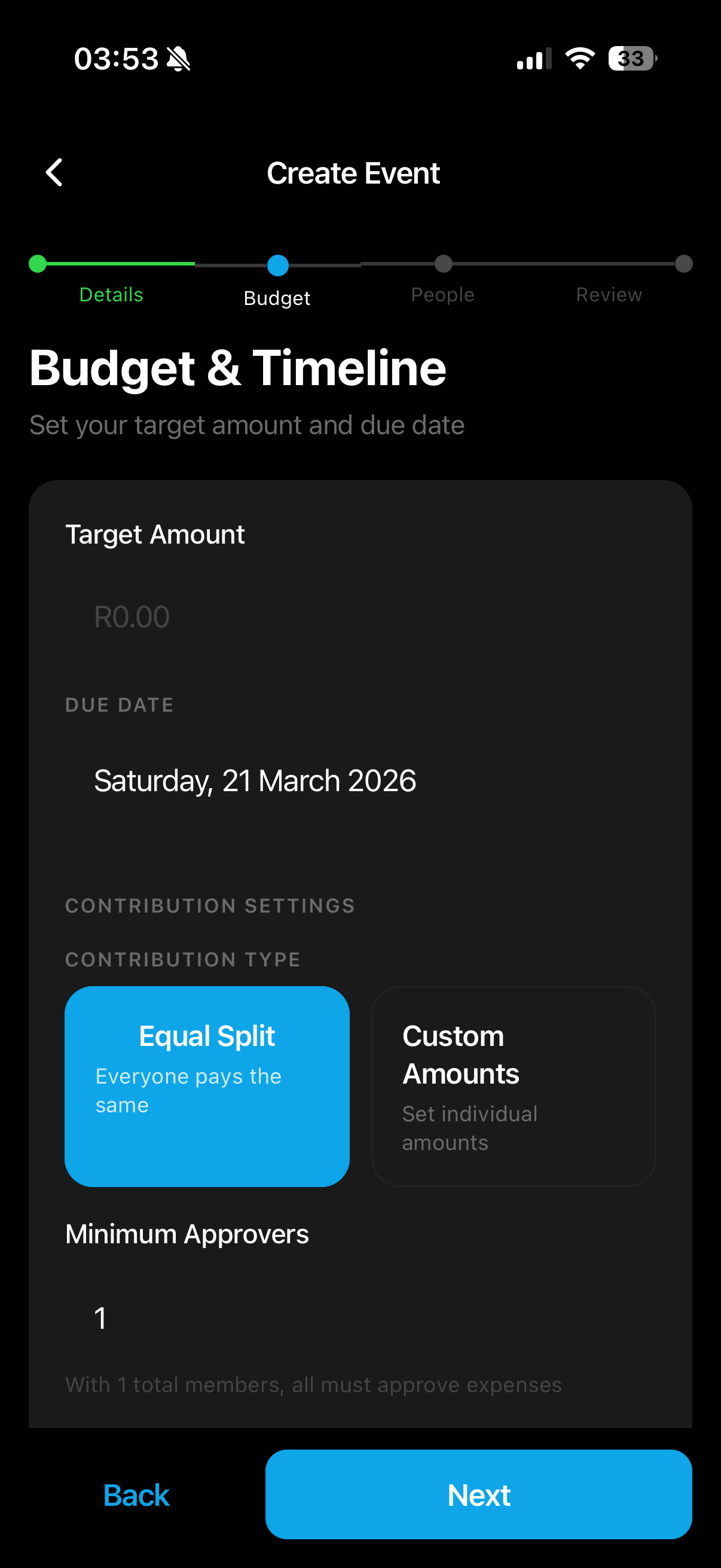This screenshot has width=721, height=1568.
Task: Tap the blue Budget progress dot
Action: click(278, 264)
